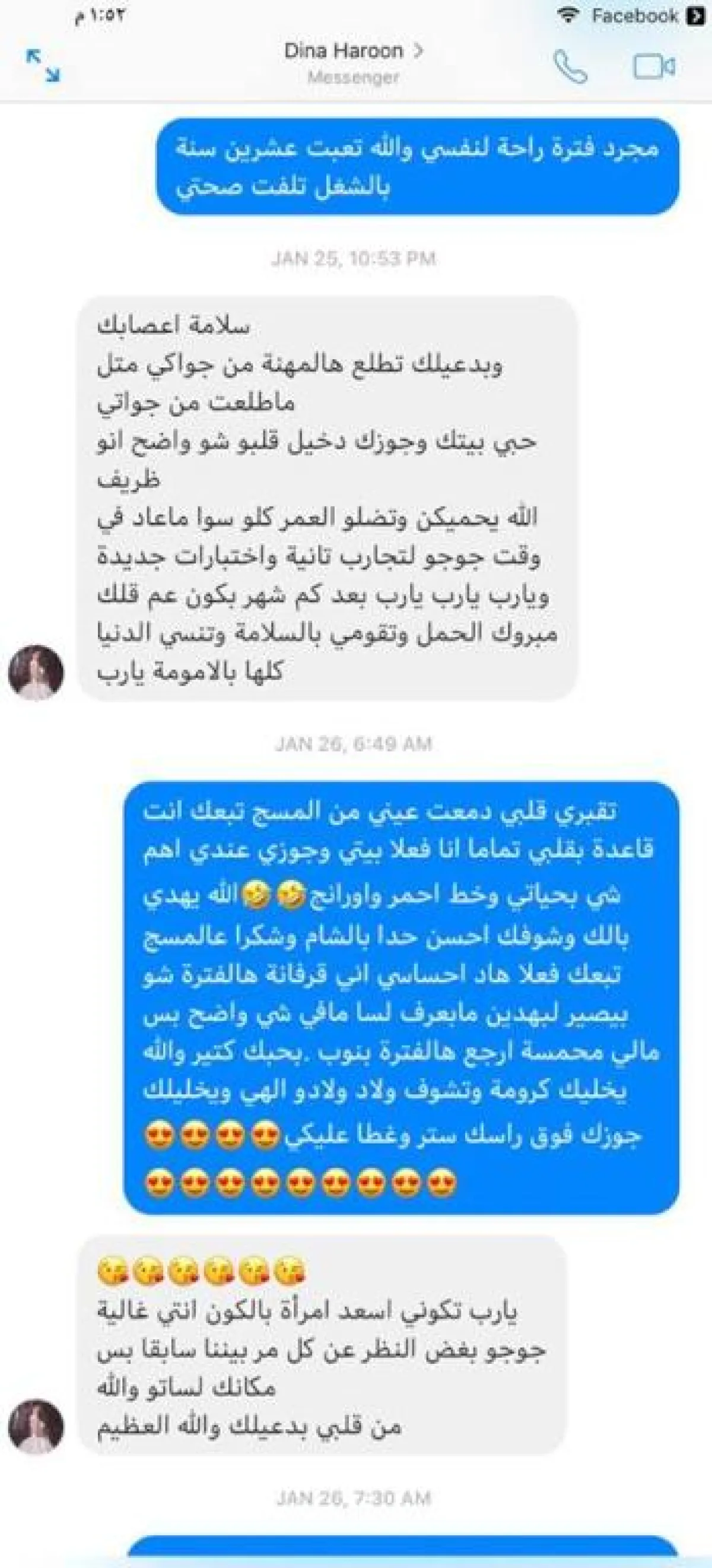Open Dina Haroon's contact details

353,51
